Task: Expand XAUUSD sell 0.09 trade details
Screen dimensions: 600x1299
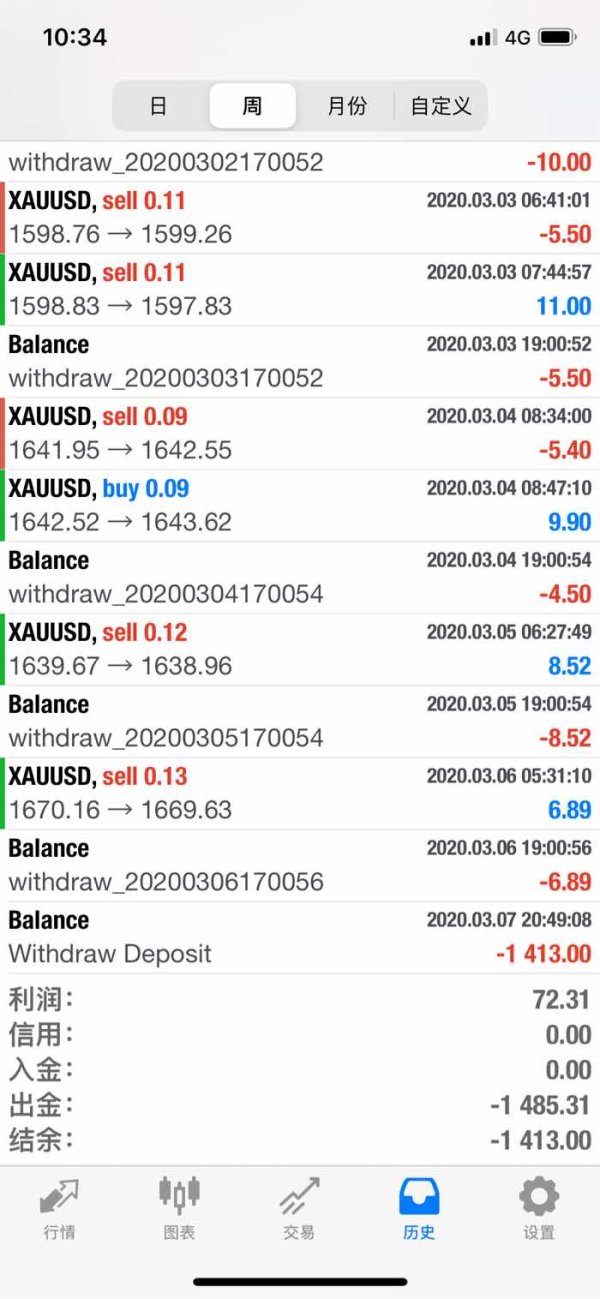Action: pos(300,433)
